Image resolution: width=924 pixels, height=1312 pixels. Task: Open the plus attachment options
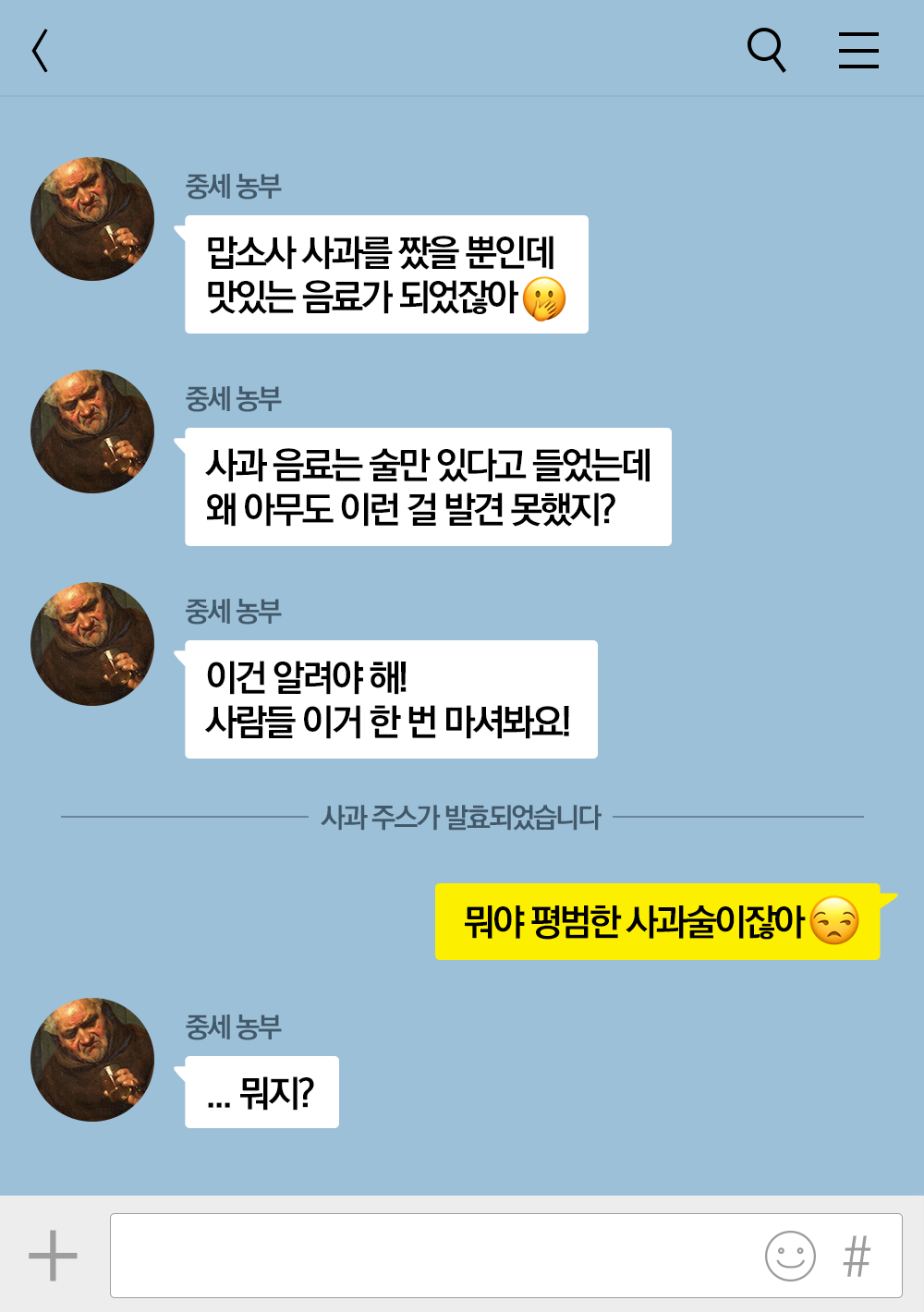(53, 1256)
